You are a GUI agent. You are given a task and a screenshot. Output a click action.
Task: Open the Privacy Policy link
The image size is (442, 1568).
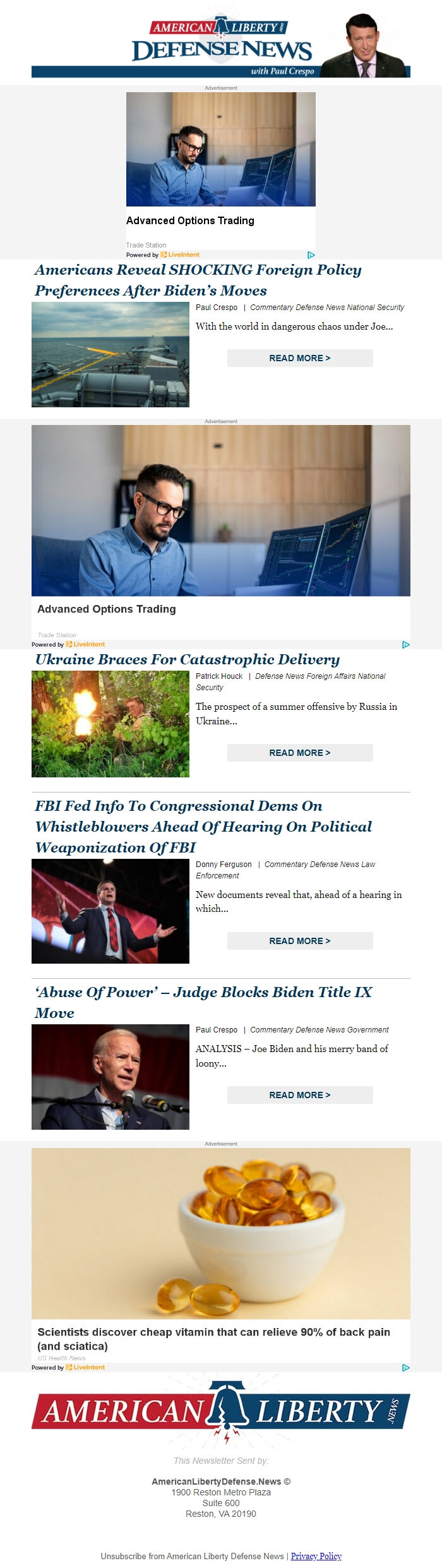coord(316,1556)
